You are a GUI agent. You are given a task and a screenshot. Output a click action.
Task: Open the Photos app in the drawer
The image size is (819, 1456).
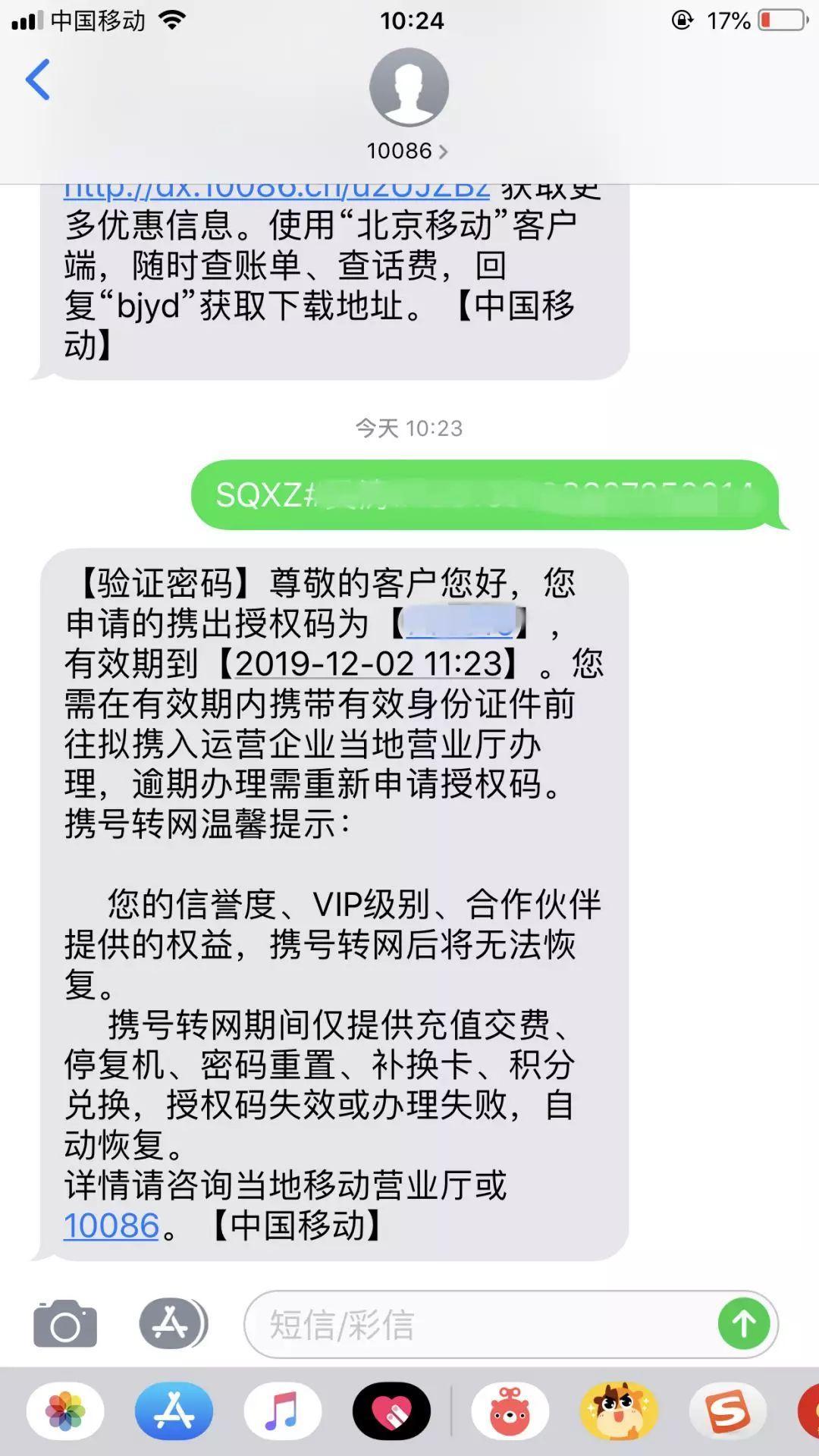pos(65,1411)
